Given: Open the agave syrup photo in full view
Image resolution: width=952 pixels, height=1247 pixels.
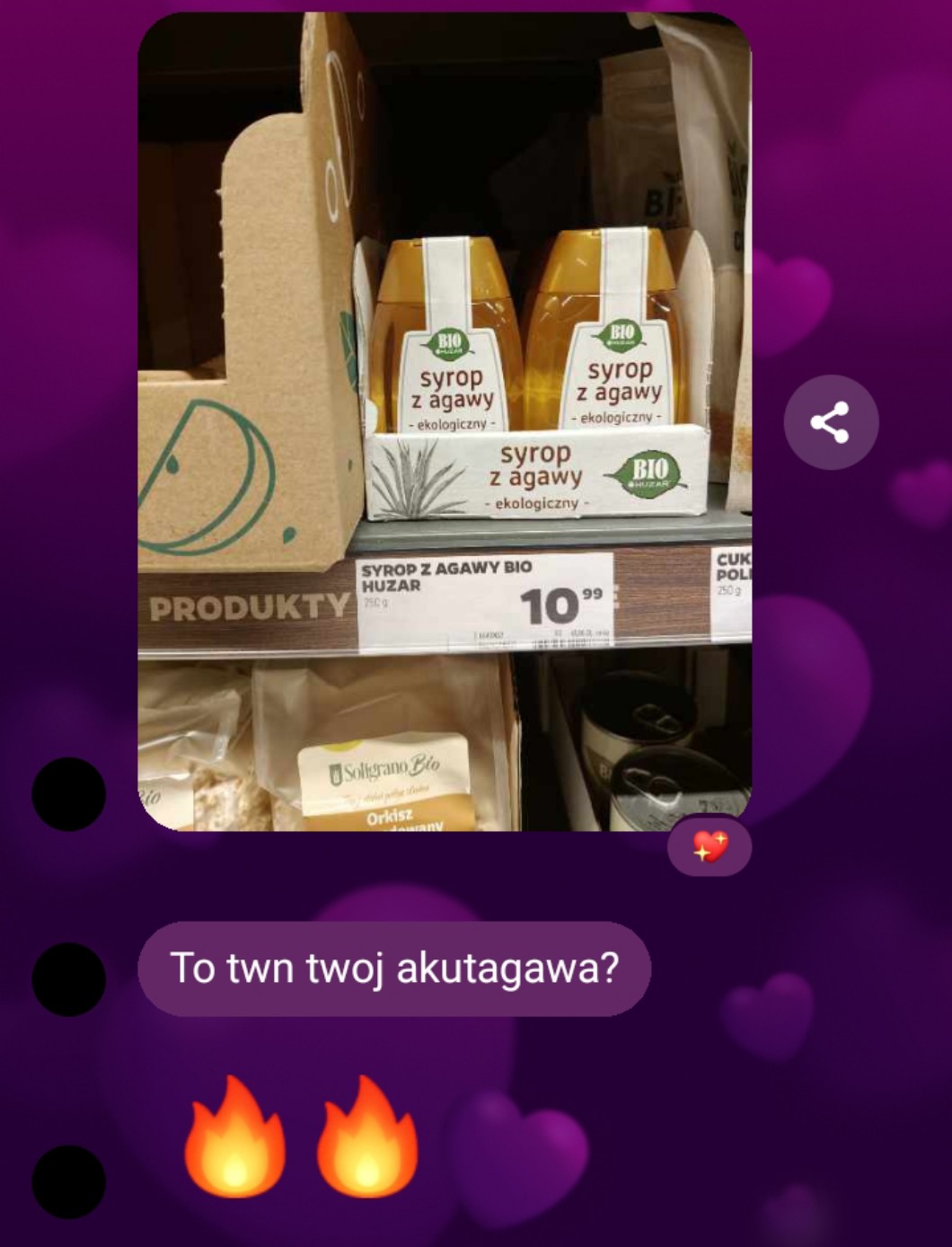Looking at the screenshot, I should [x=444, y=420].
